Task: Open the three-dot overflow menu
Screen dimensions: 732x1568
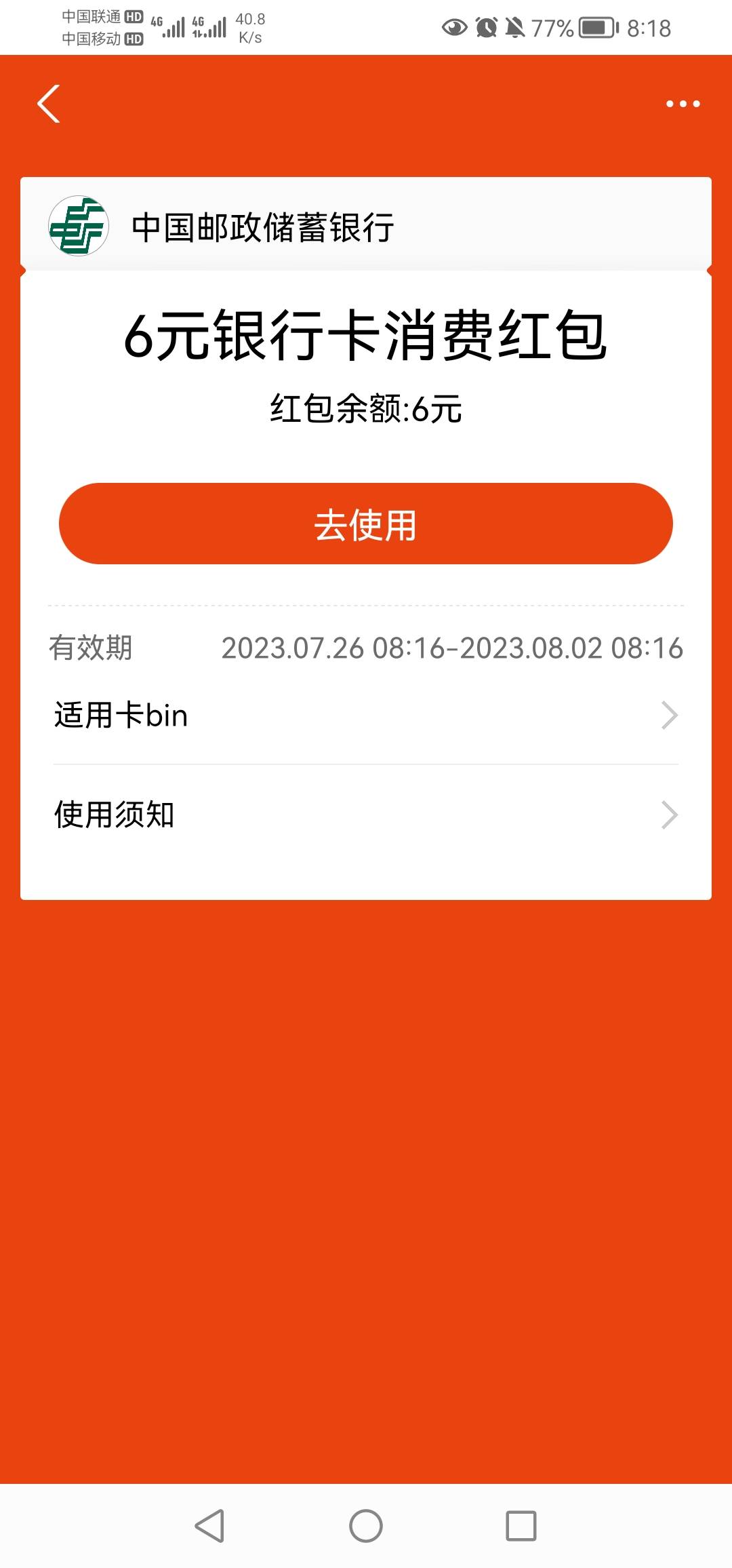Action: pos(683,104)
